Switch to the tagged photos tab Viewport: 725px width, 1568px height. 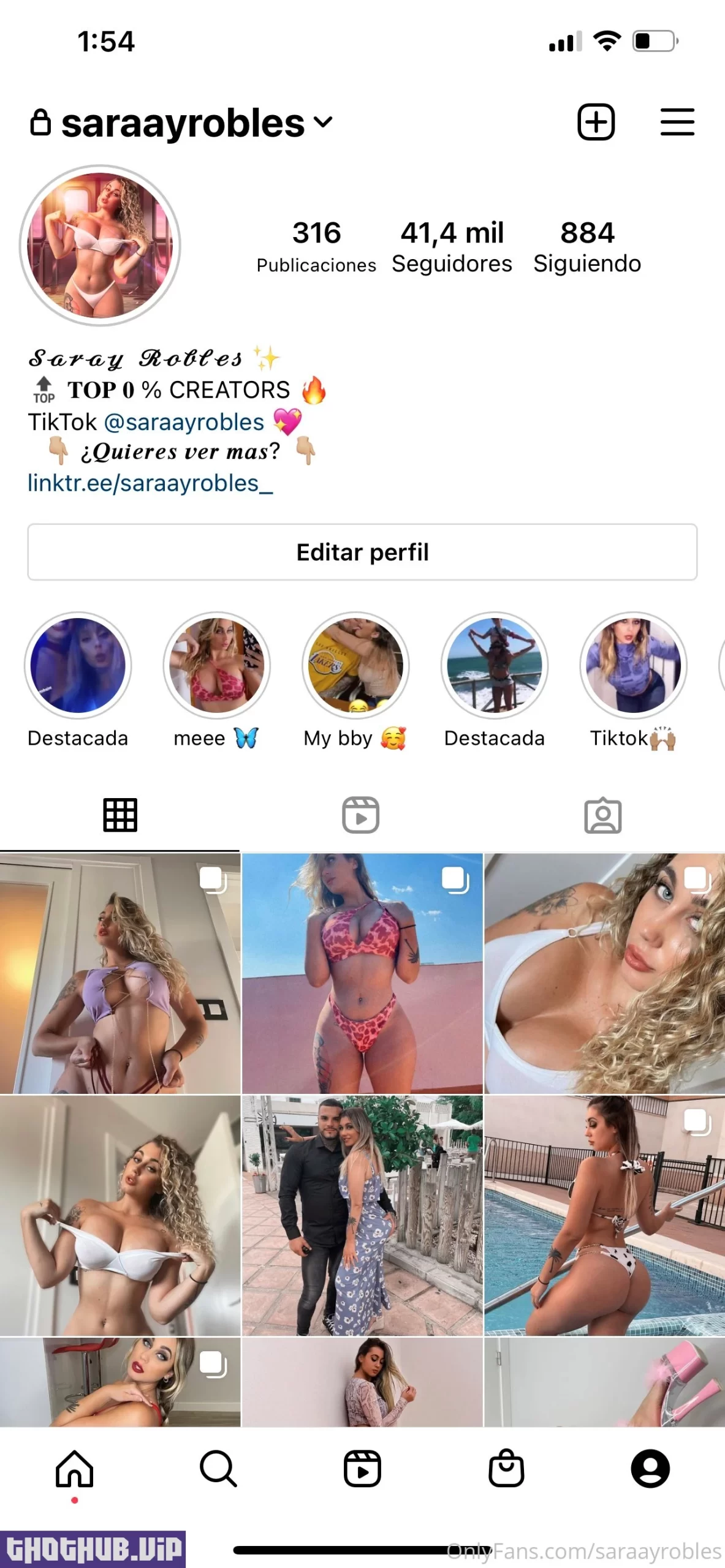[x=603, y=815]
